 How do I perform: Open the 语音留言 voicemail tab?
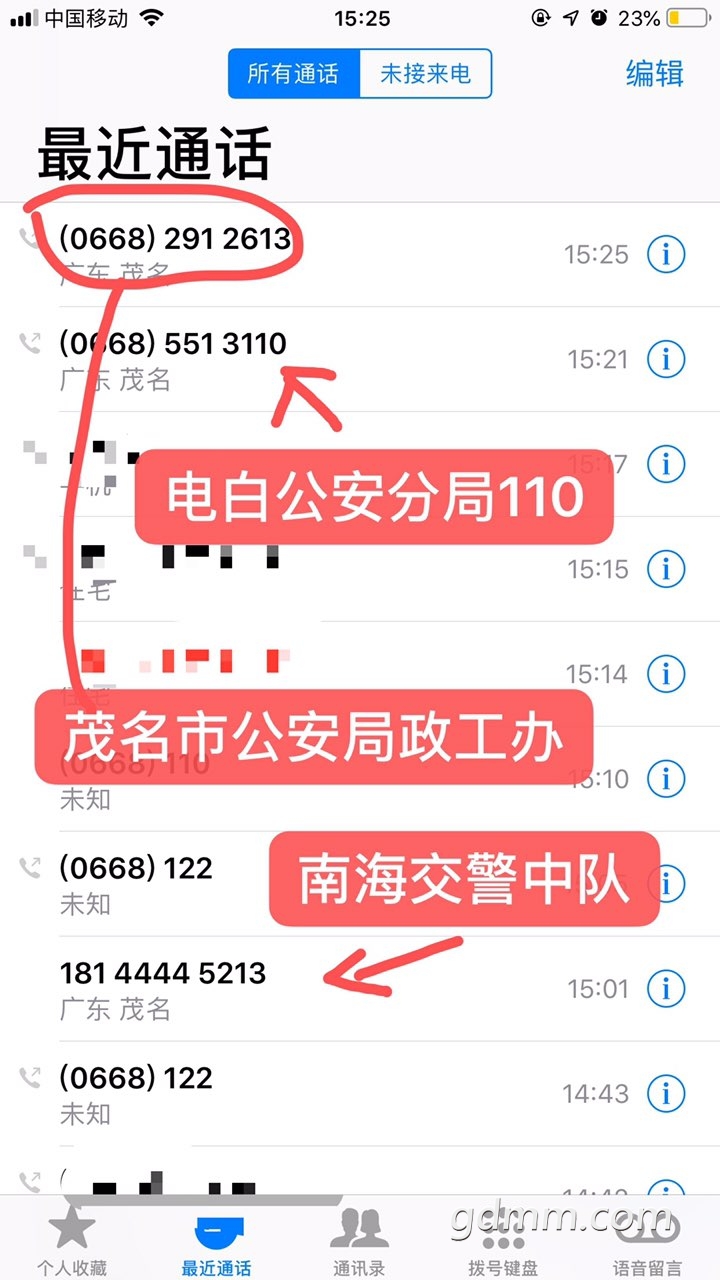[x=647, y=1240]
